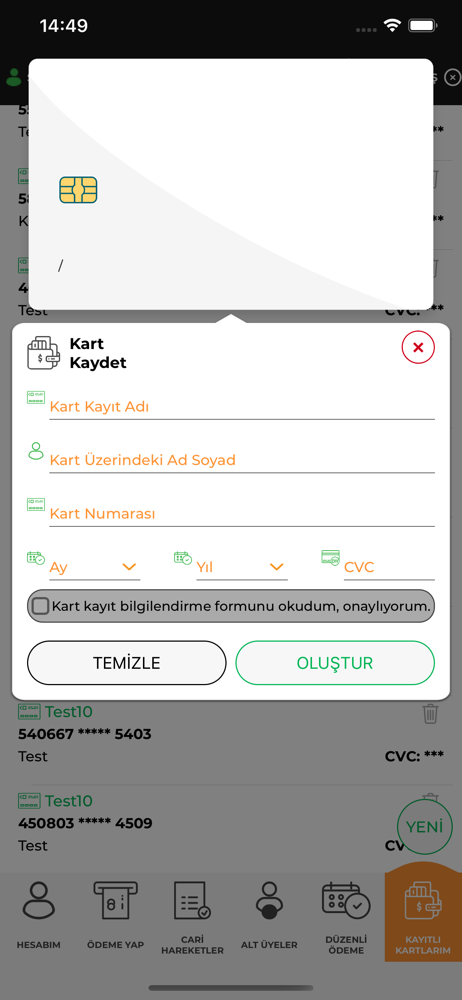Open the Alt Üyeler tab

pos(269,916)
